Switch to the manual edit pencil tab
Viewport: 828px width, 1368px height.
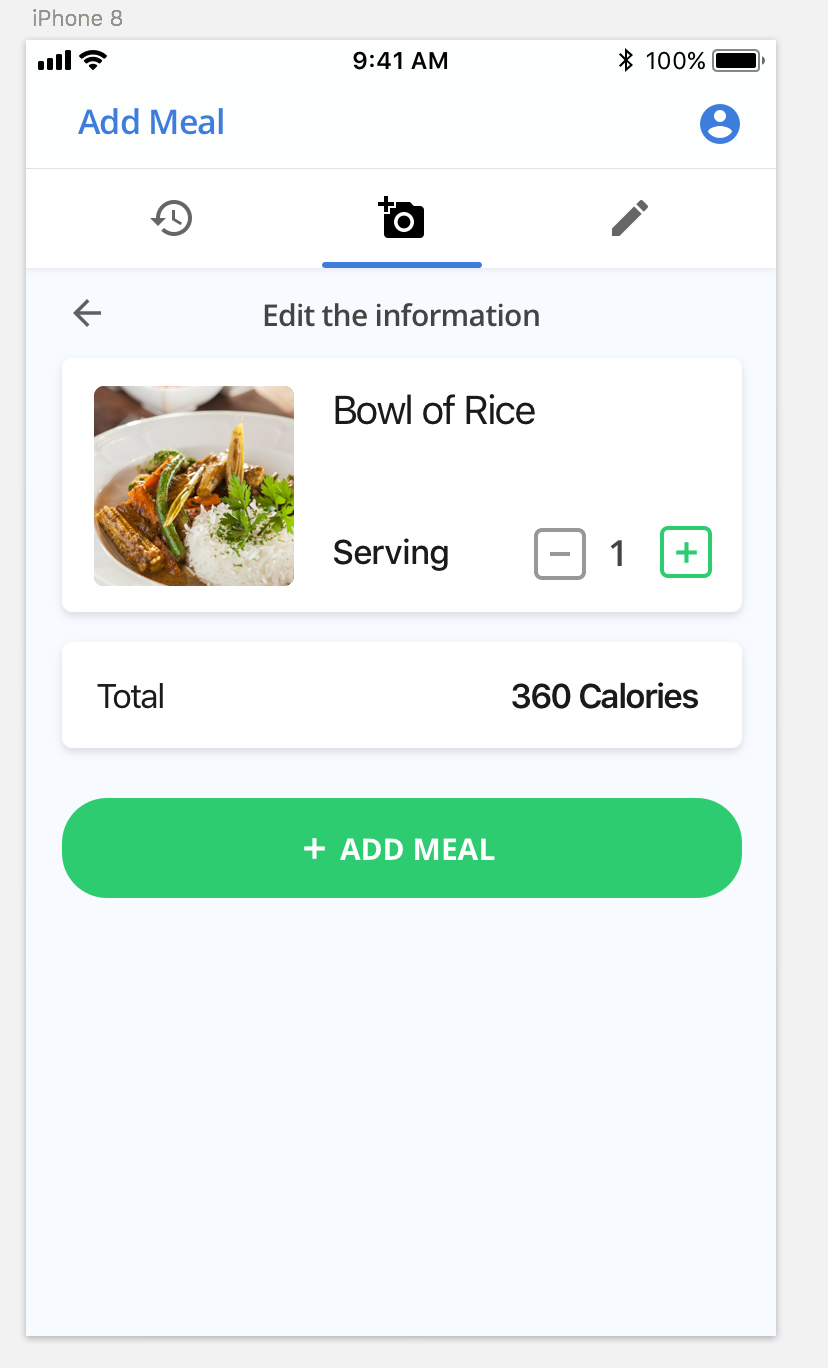630,218
